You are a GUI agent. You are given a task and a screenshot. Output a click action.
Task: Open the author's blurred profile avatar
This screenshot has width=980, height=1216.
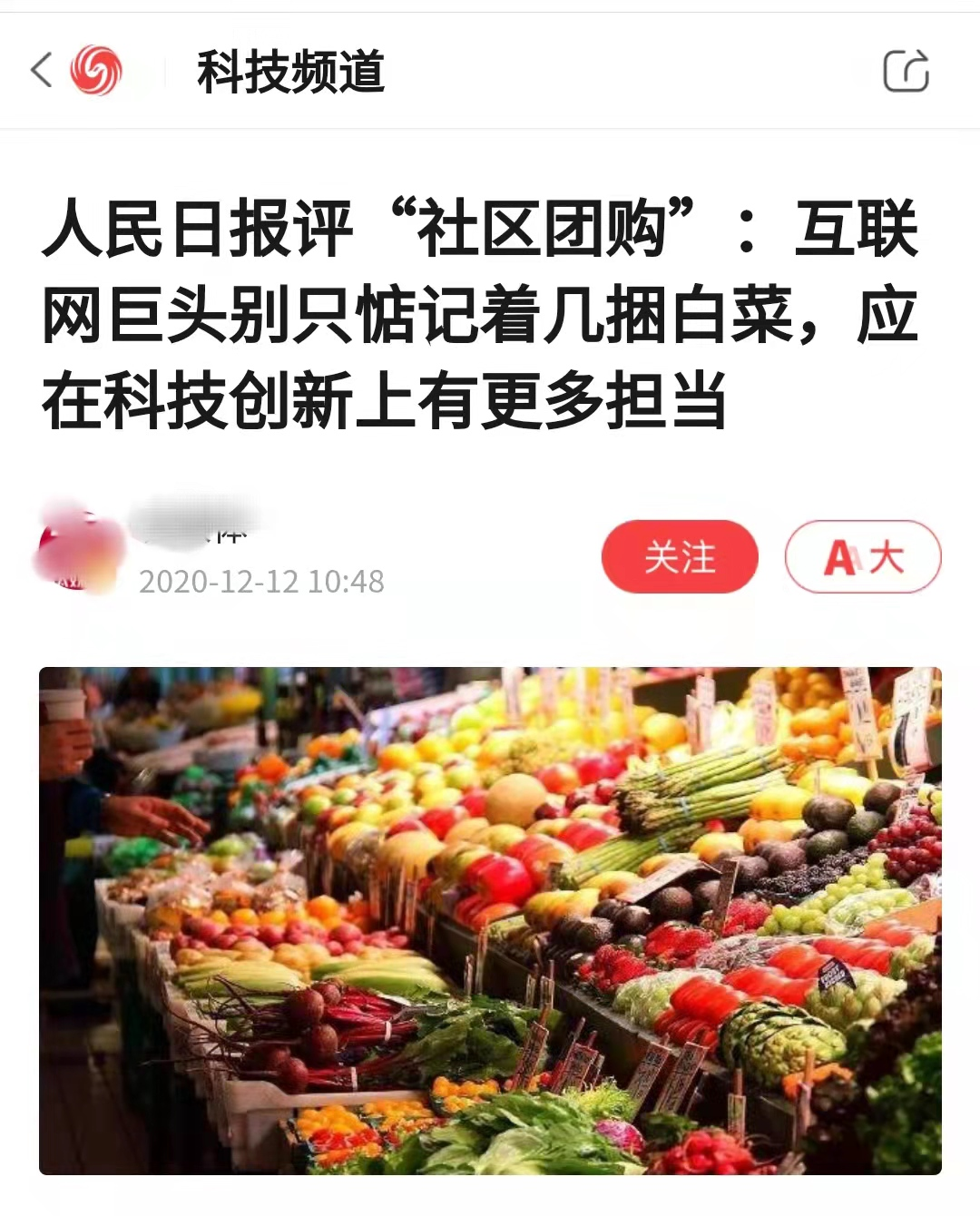pyautogui.click(x=79, y=549)
